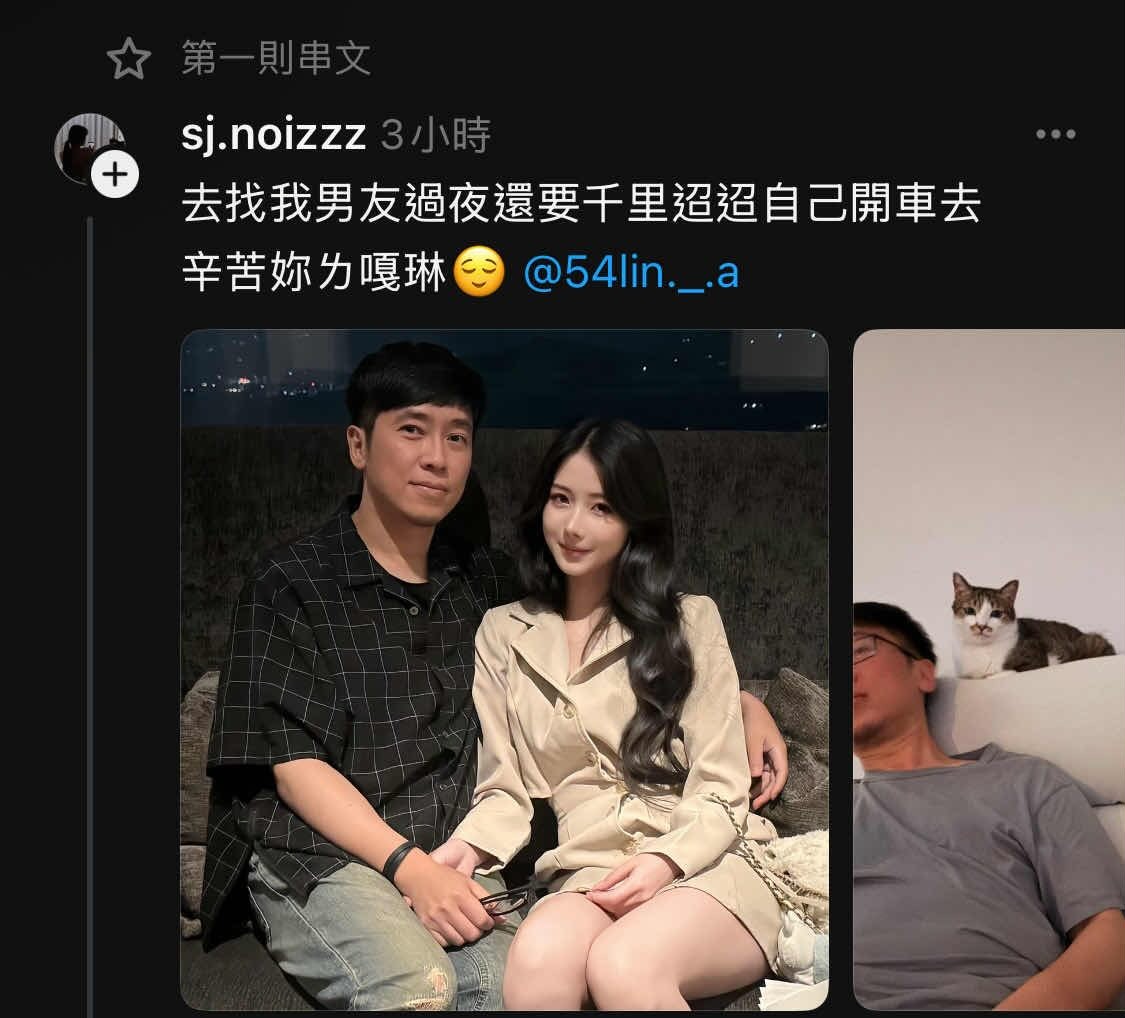Open the @54lin._.a mention

click(x=631, y=272)
